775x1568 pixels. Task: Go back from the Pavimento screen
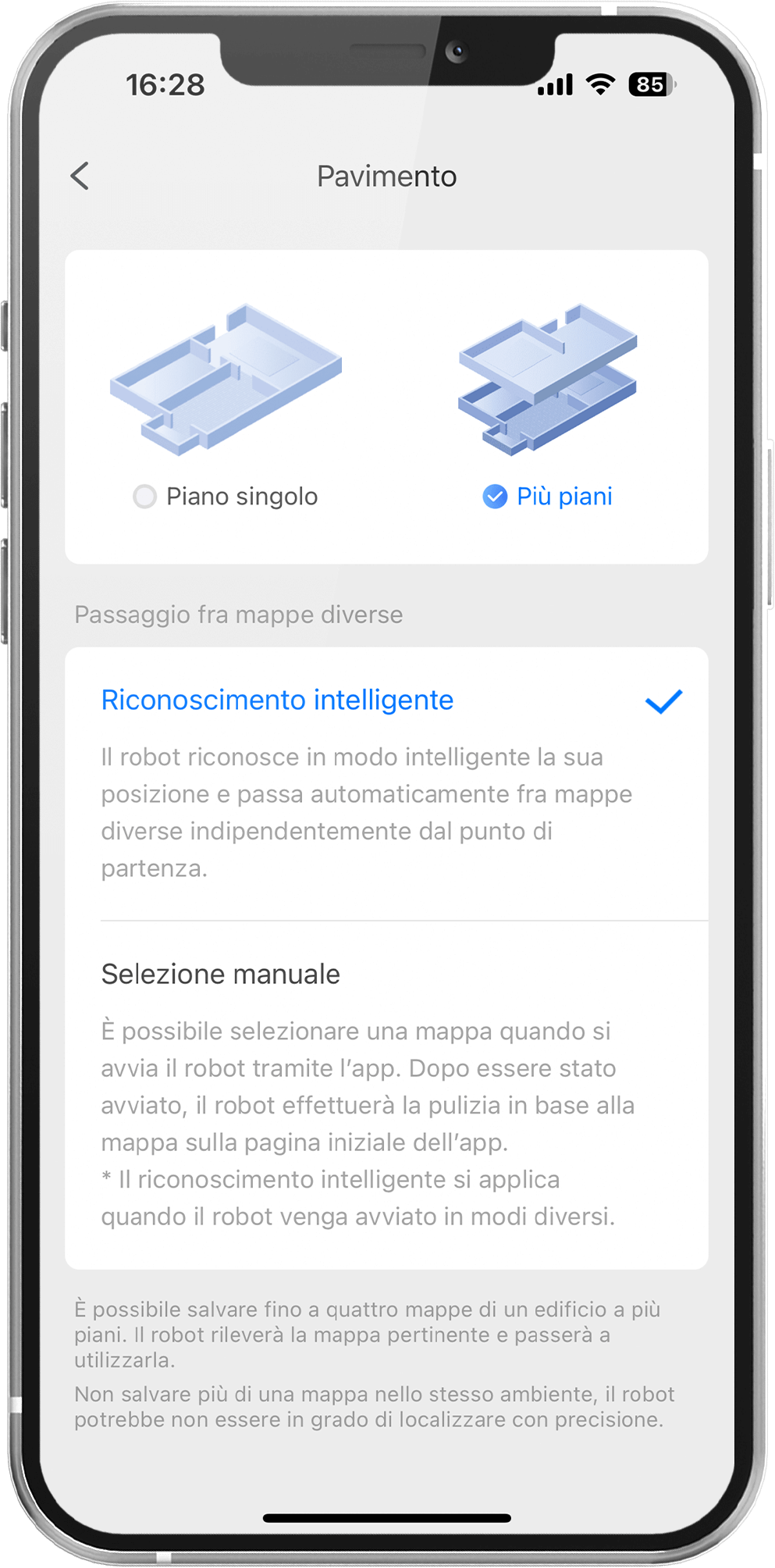pyautogui.click(x=80, y=176)
